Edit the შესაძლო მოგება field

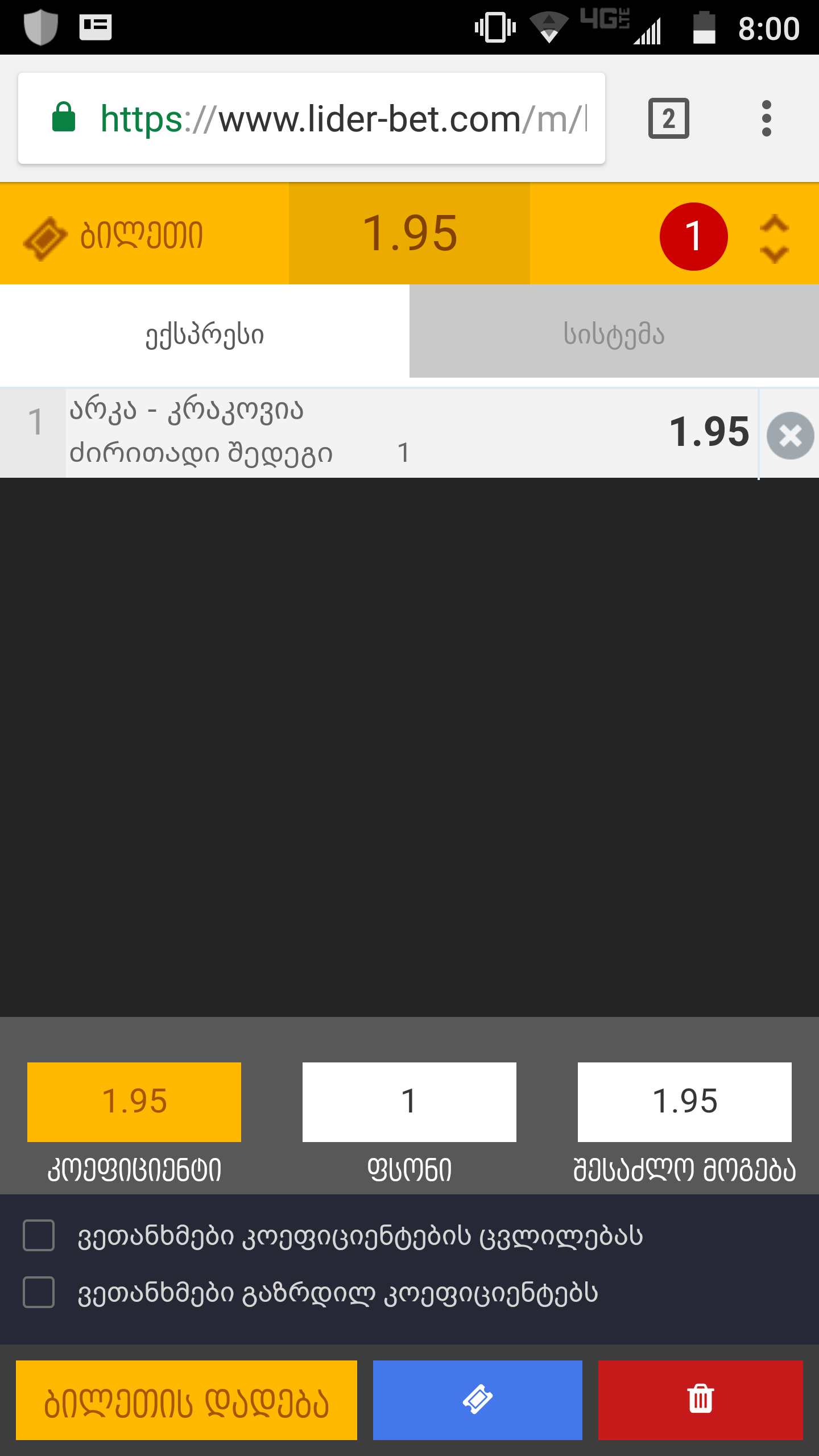(684, 1102)
